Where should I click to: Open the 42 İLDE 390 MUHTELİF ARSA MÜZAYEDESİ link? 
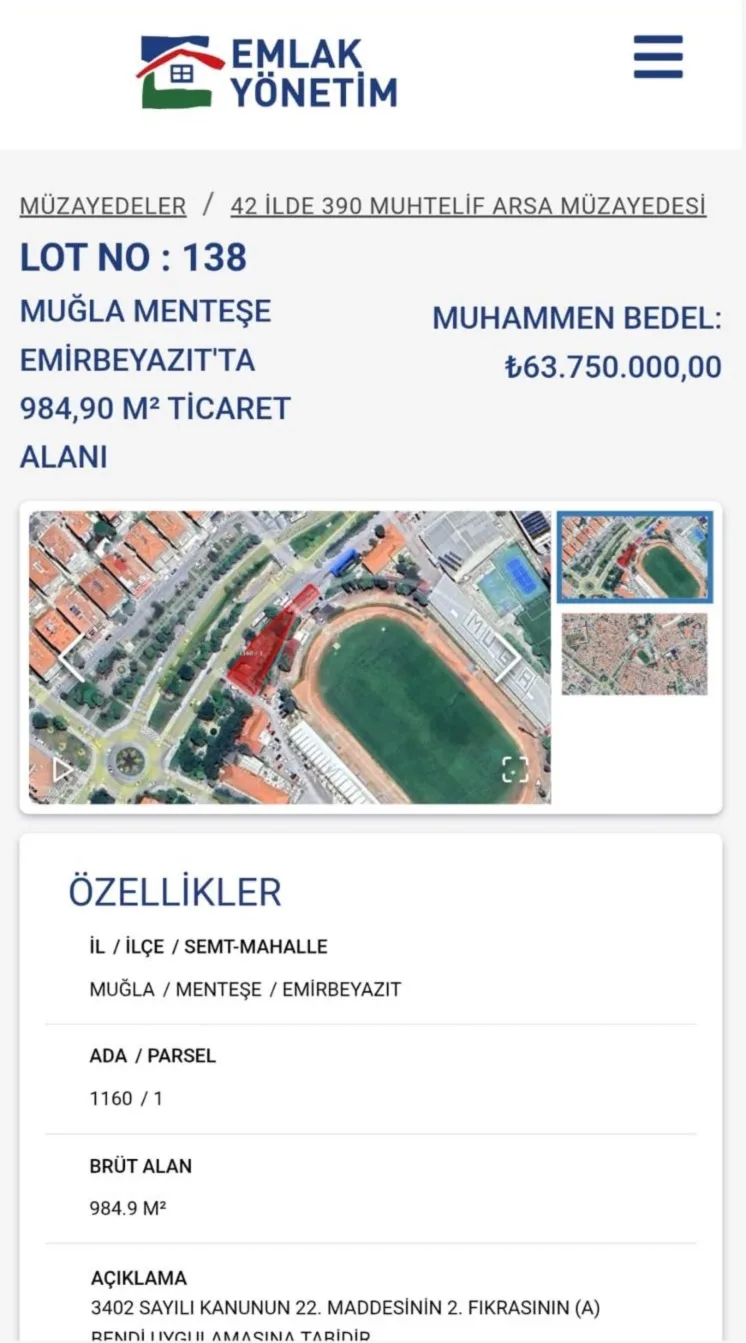point(468,207)
